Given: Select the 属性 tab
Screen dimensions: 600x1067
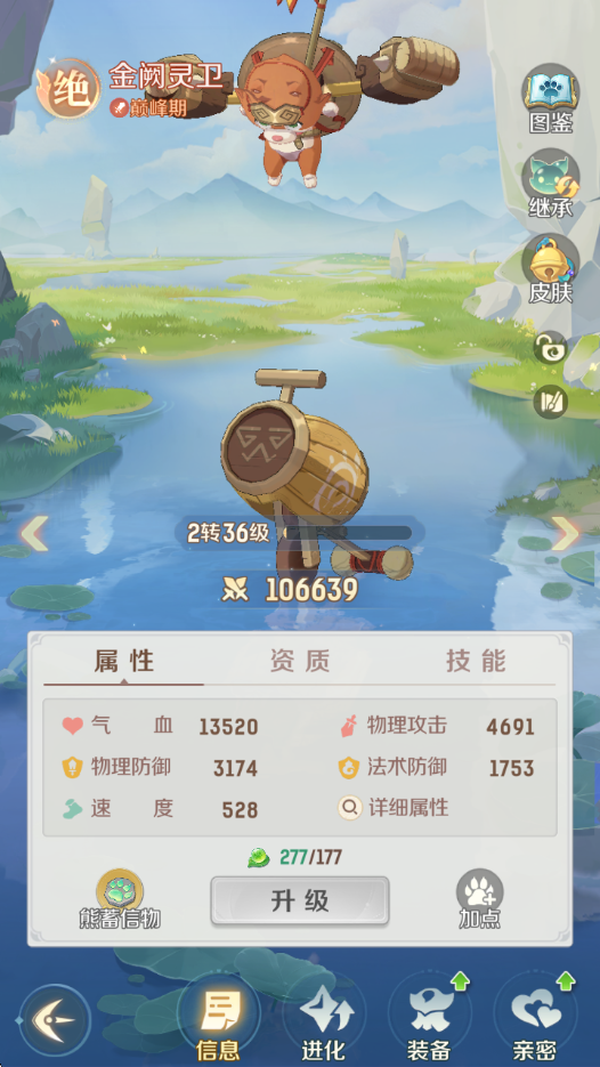Looking at the screenshot, I should [124, 661].
